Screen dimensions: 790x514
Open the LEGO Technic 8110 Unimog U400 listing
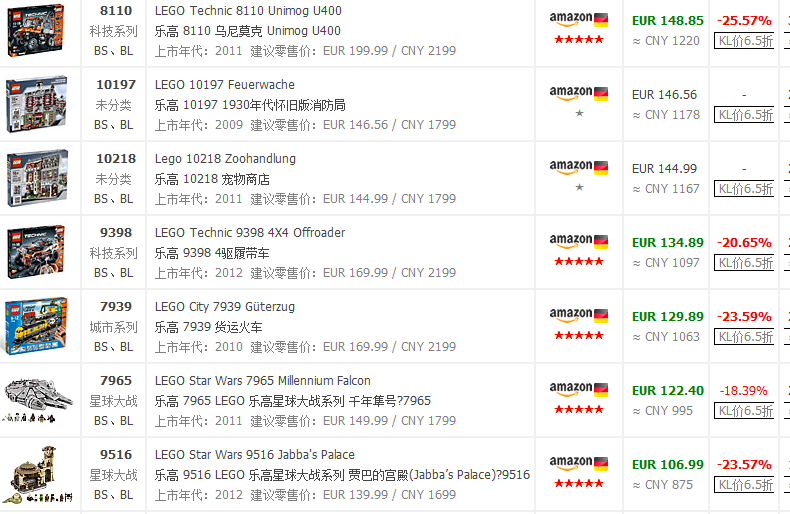[x=248, y=11]
